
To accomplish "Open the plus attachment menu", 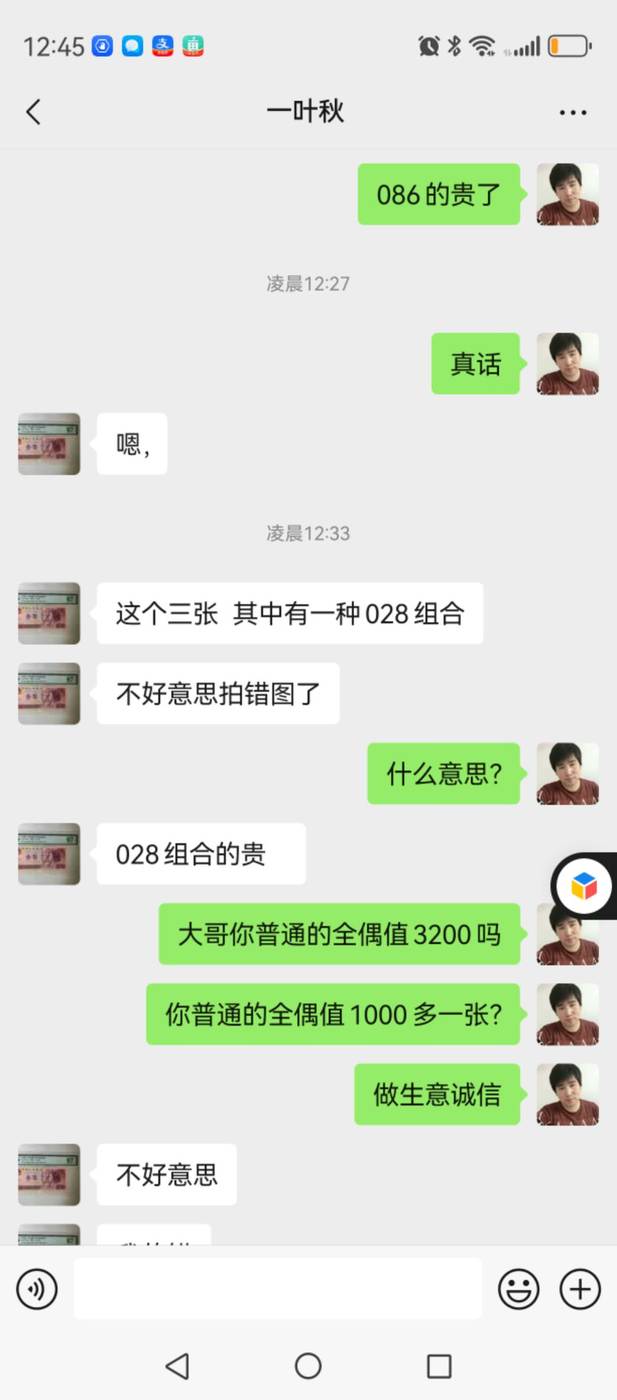I will pyautogui.click(x=580, y=1289).
